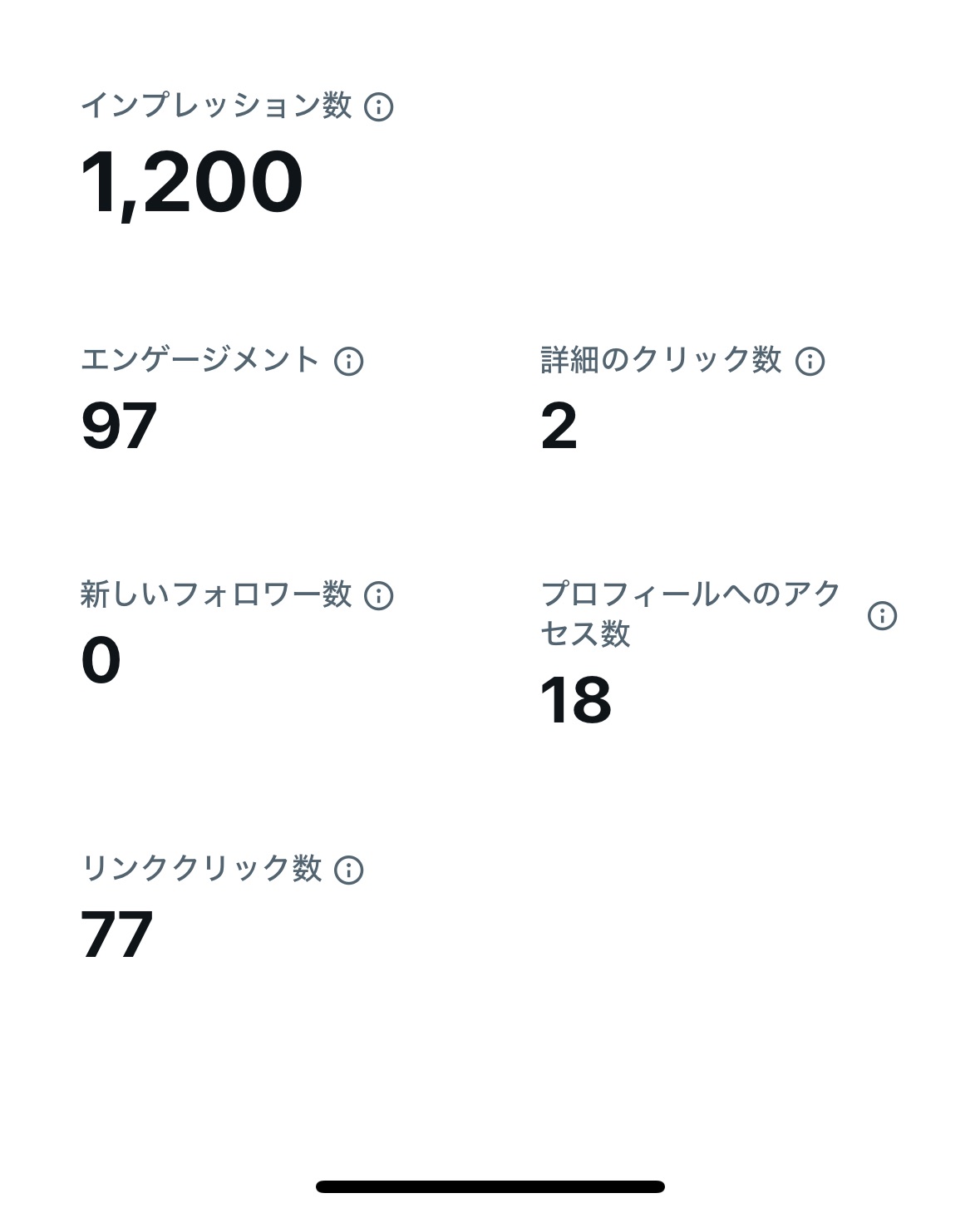
Task: Show info for 詳細のクリック数
Action: point(810,362)
